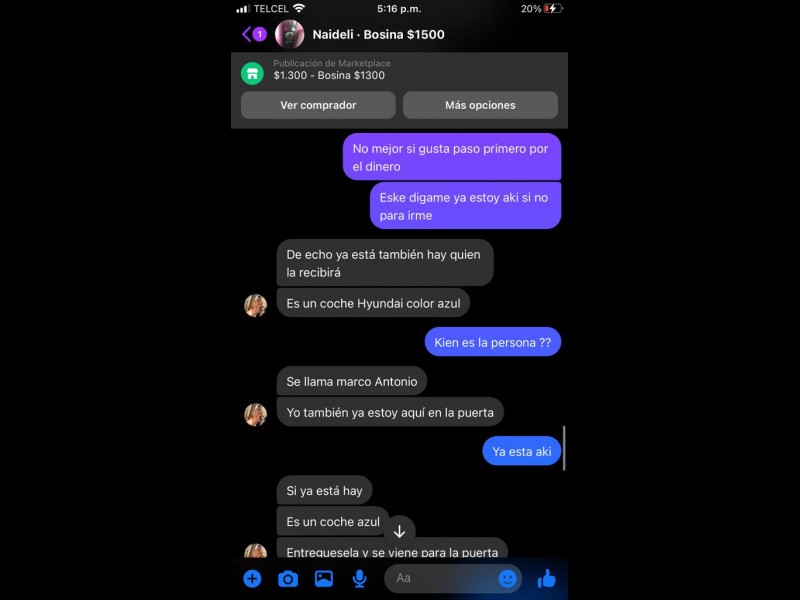Open the camera to take a photo
800x600 pixels.
pyautogui.click(x=288, y=578)
